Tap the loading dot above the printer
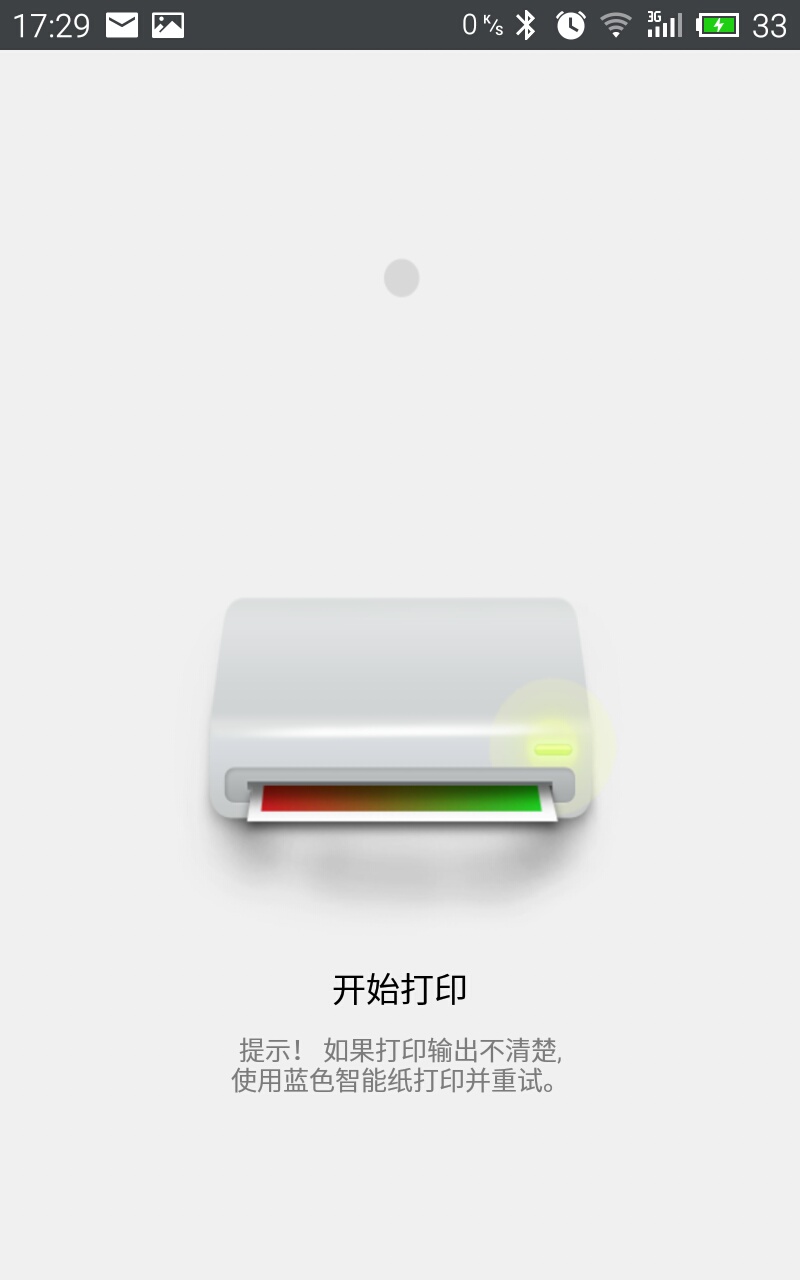 (x=401, y=277)
